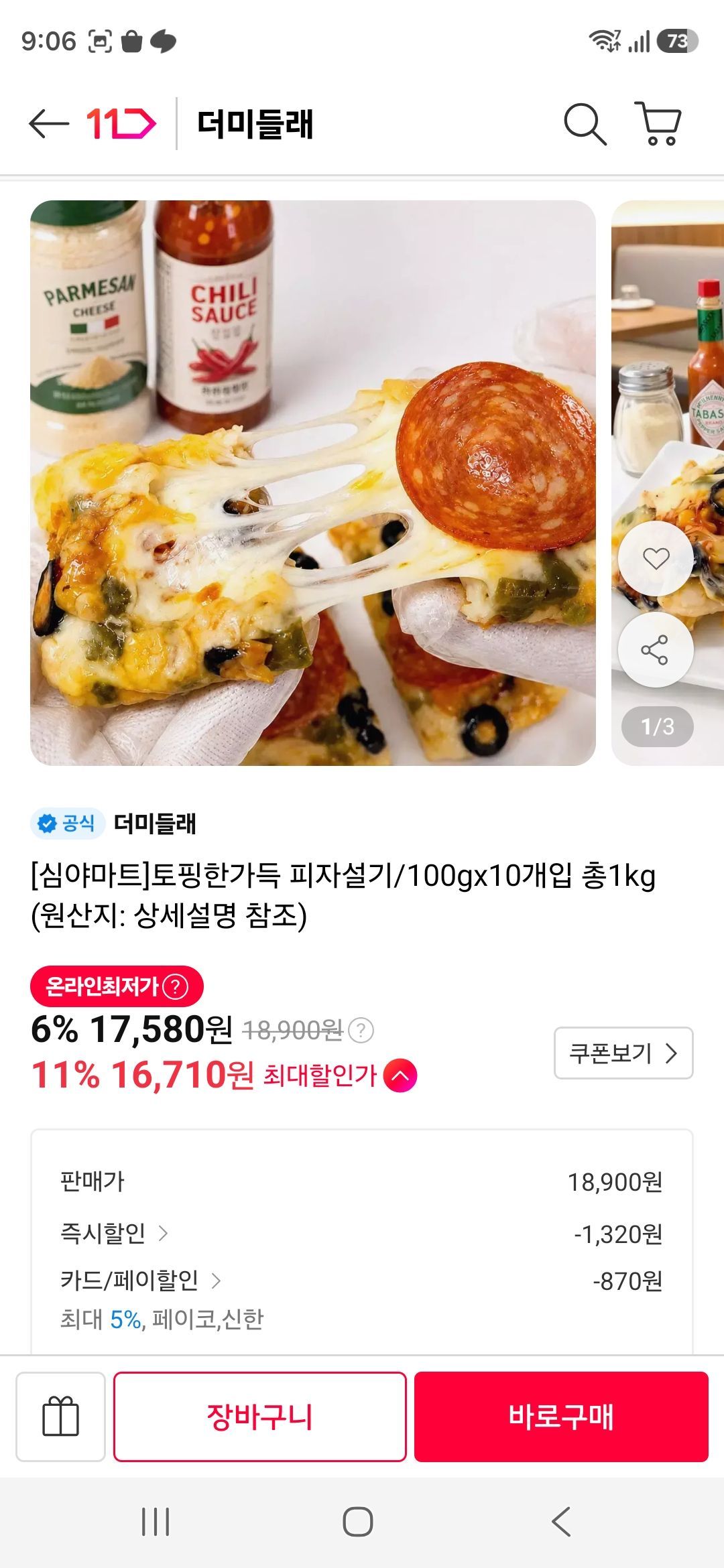Open the 11st home logo
Screen dimensions: 724x1568
tap(121, 124)
